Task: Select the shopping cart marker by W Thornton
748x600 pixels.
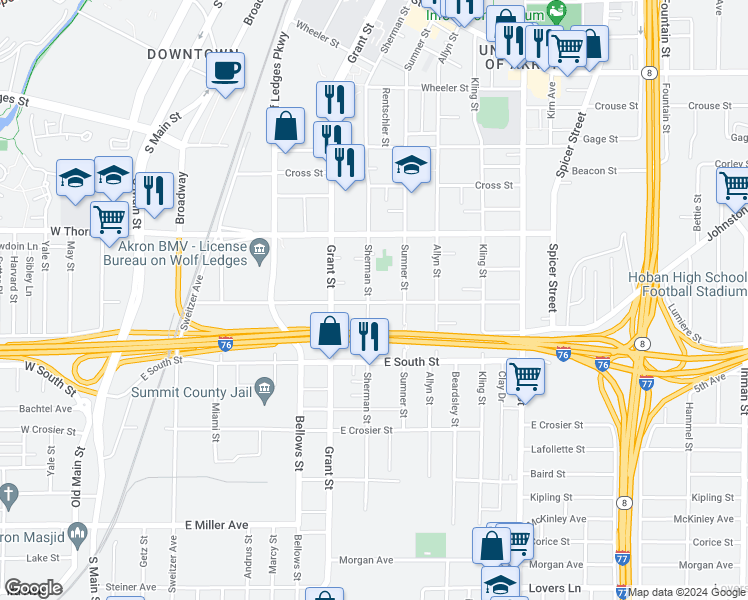Action: (109, 218)
